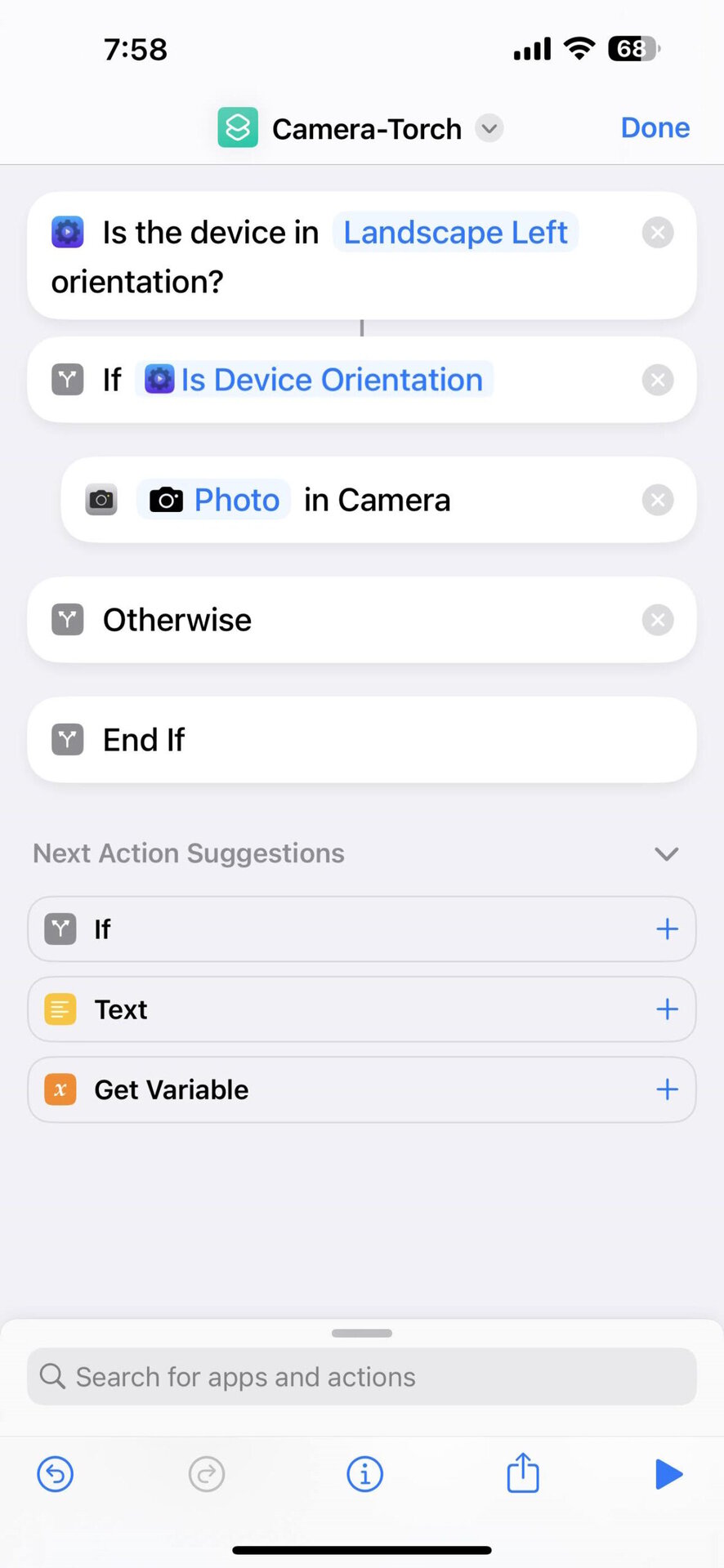Share this shortcut
Screen dimensions: 724x1568
(x=523, y=1473)
